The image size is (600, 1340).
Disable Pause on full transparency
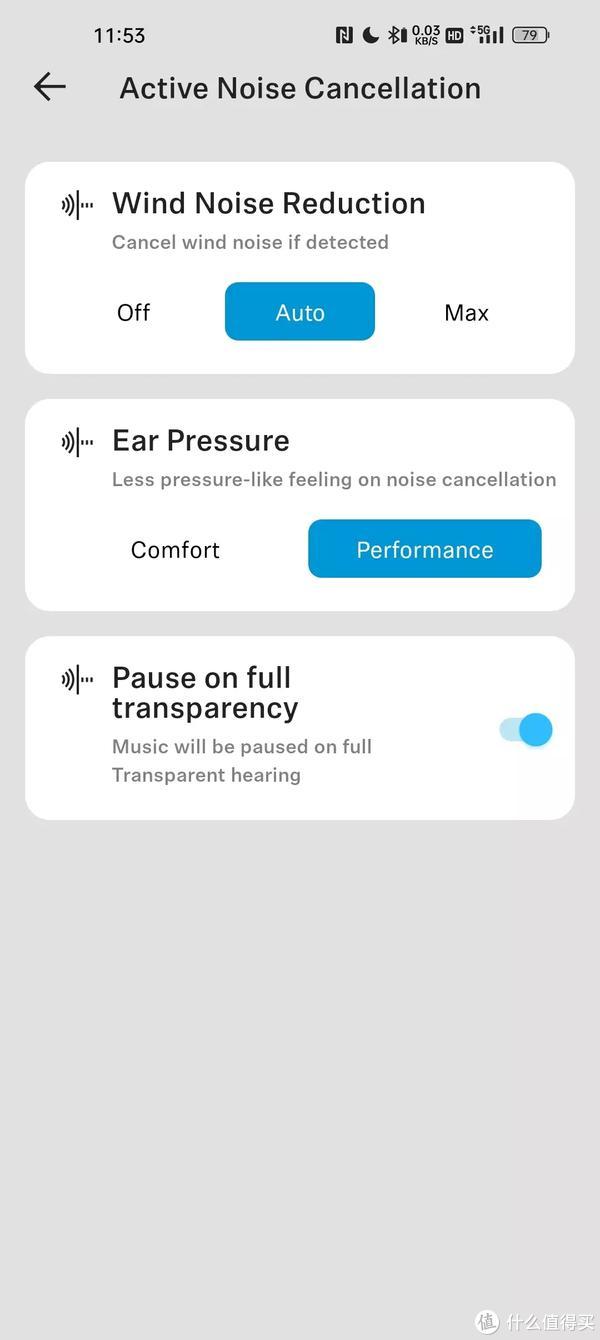click(x=526, y=730)
